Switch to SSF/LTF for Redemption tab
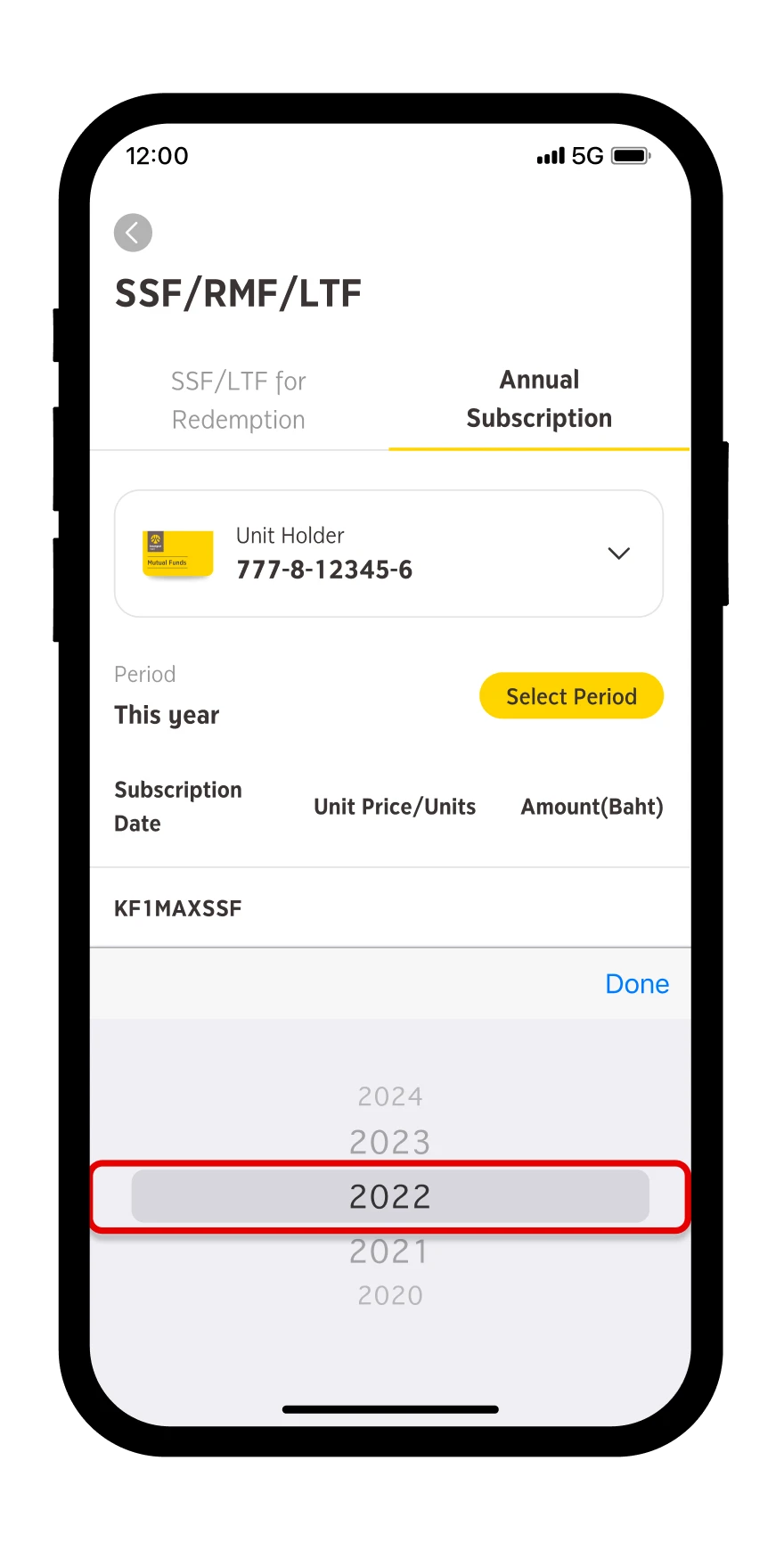The image size is (784, 1551). 238,400
